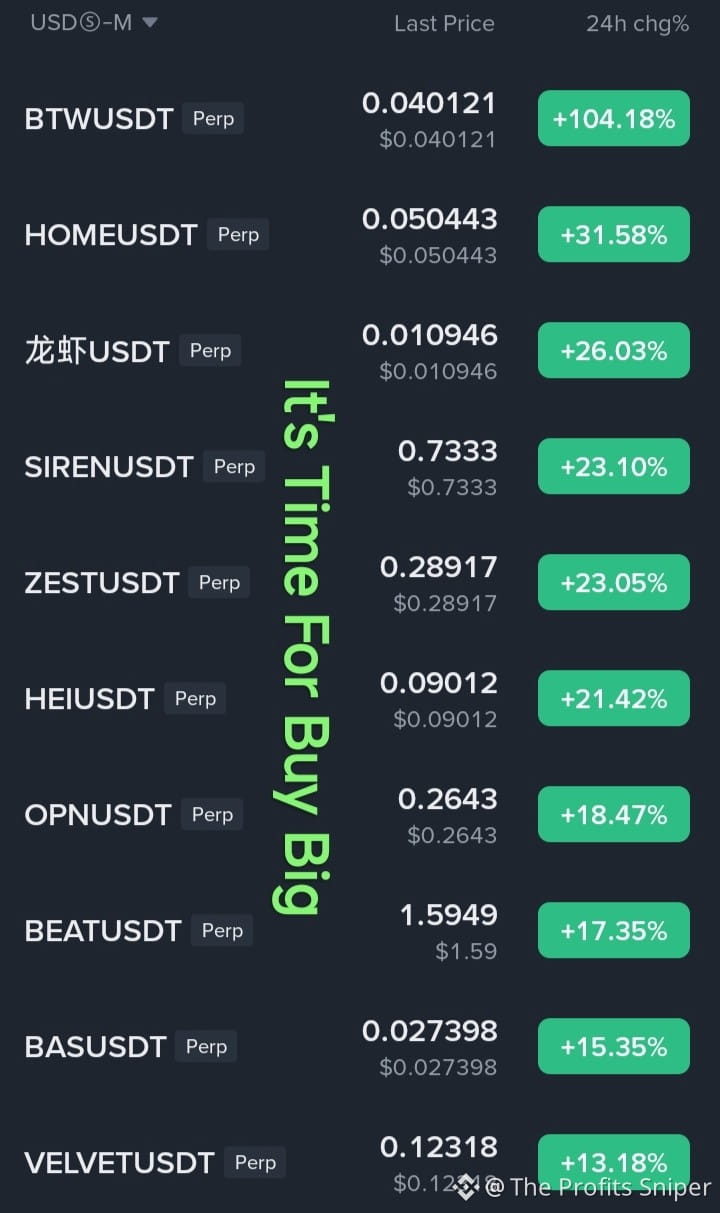Viewport: 720px width, 1213px height.
Task: Sort the list by 24h chg%
Action: 637,23
